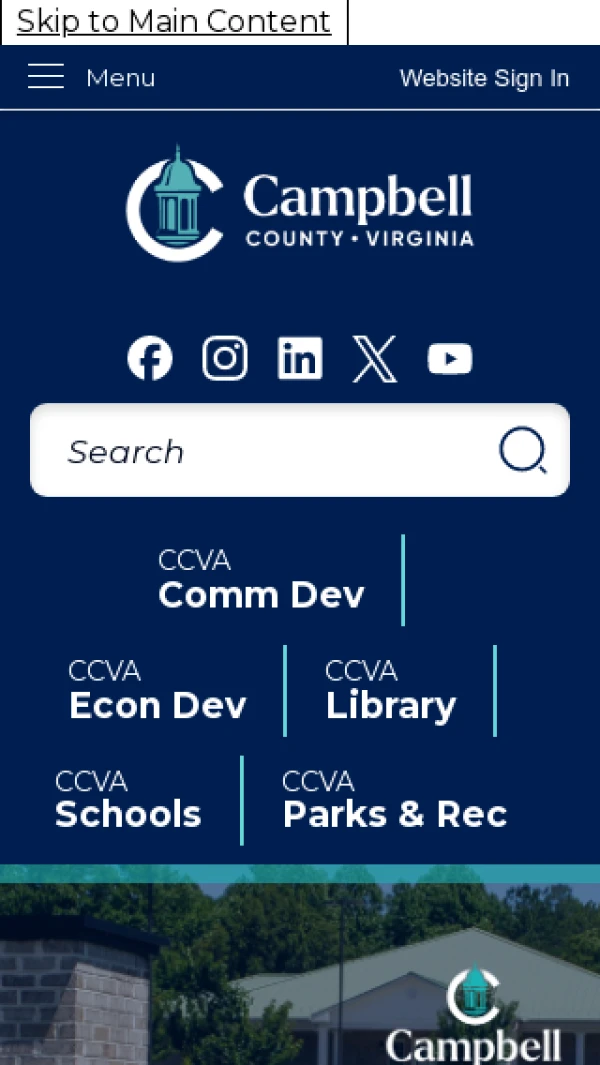Tap Website Sign In

click(x=484, y=78)
